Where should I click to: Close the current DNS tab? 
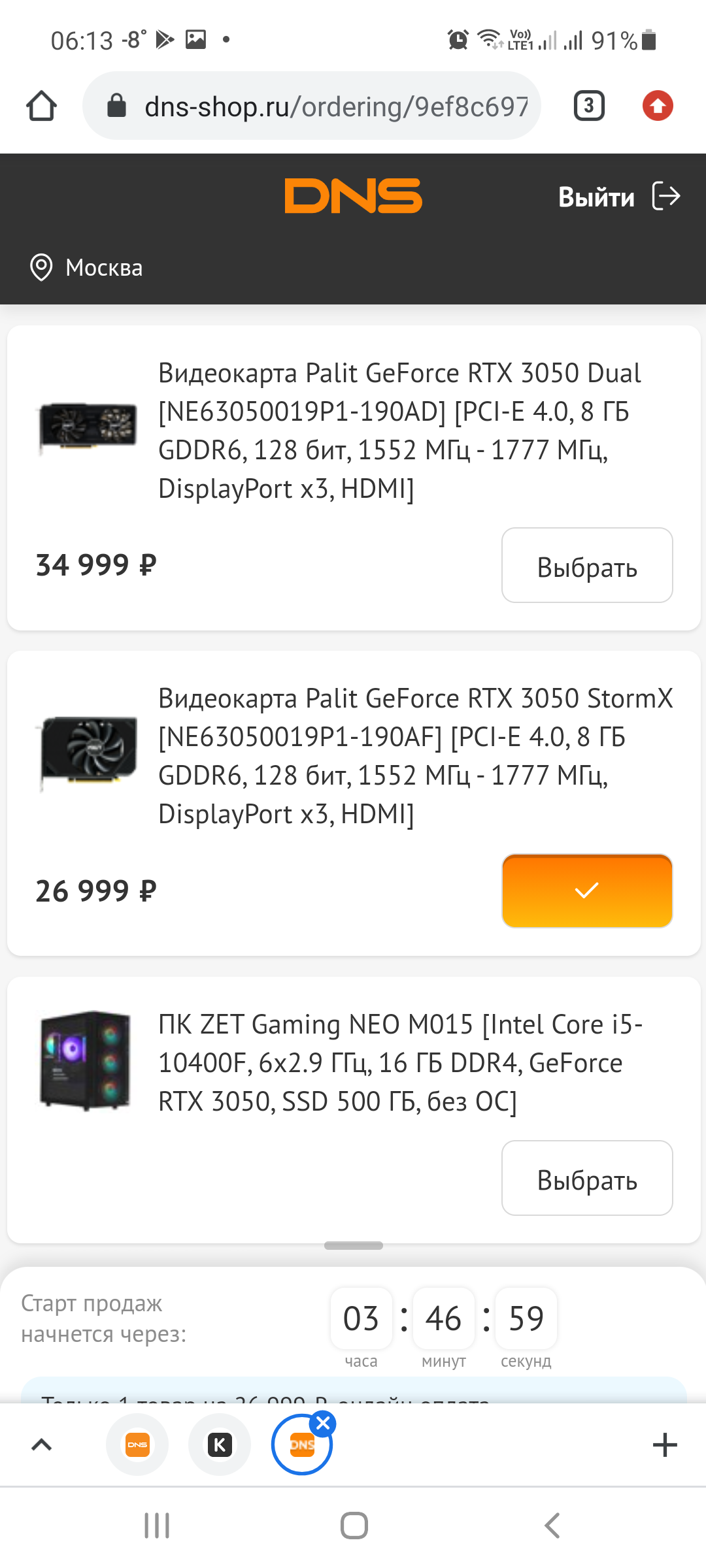[323, 1423]
